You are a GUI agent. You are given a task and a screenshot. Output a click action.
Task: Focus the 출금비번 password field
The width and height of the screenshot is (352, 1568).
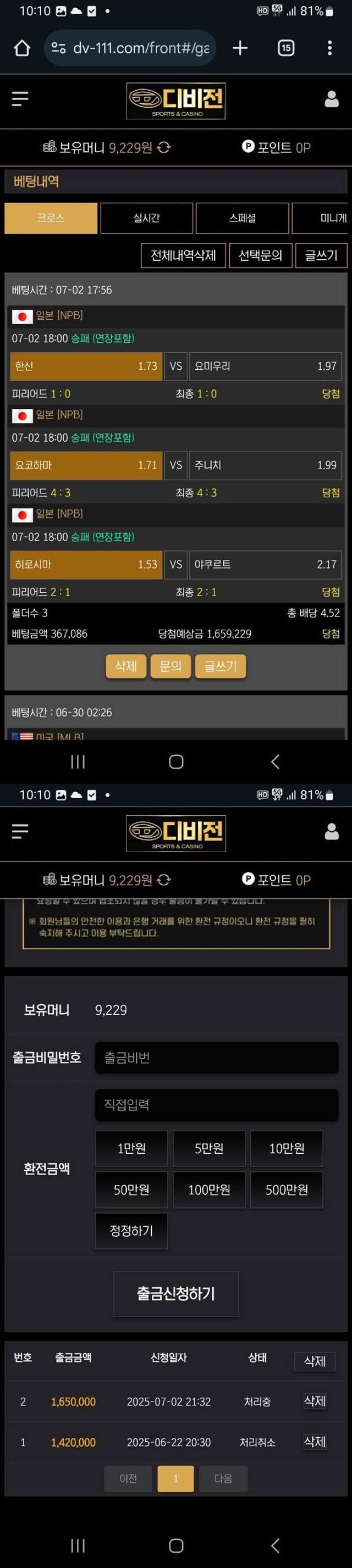[x=216, y=1057]
